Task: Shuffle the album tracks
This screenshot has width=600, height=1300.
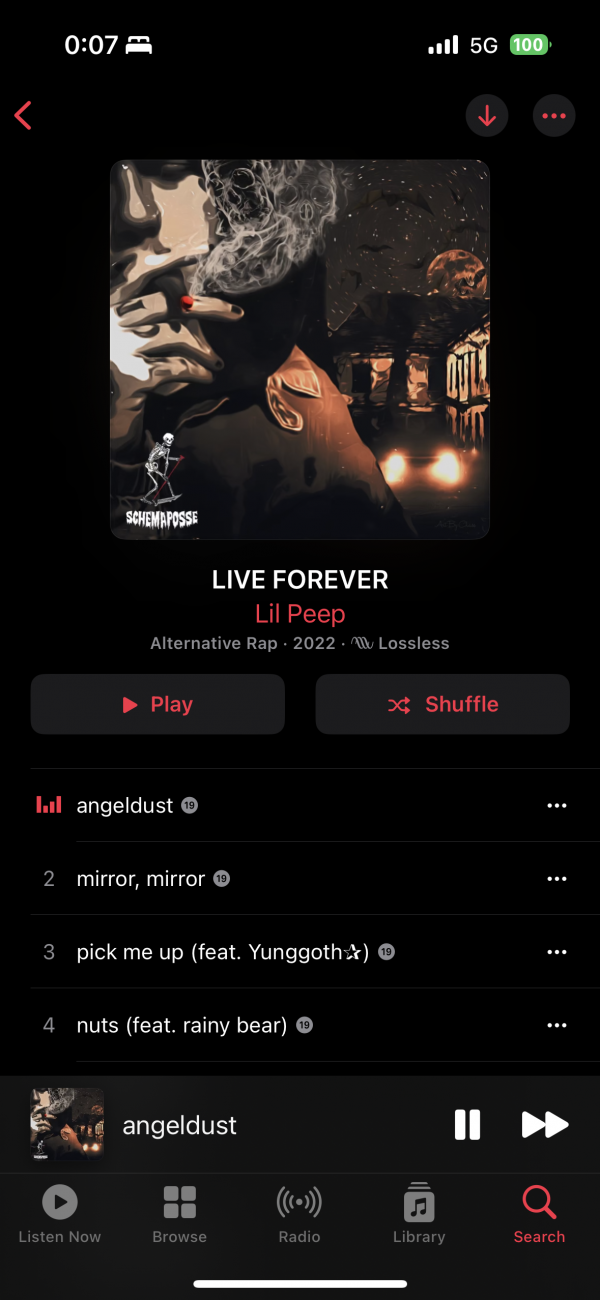Action: tap(442, 705)
